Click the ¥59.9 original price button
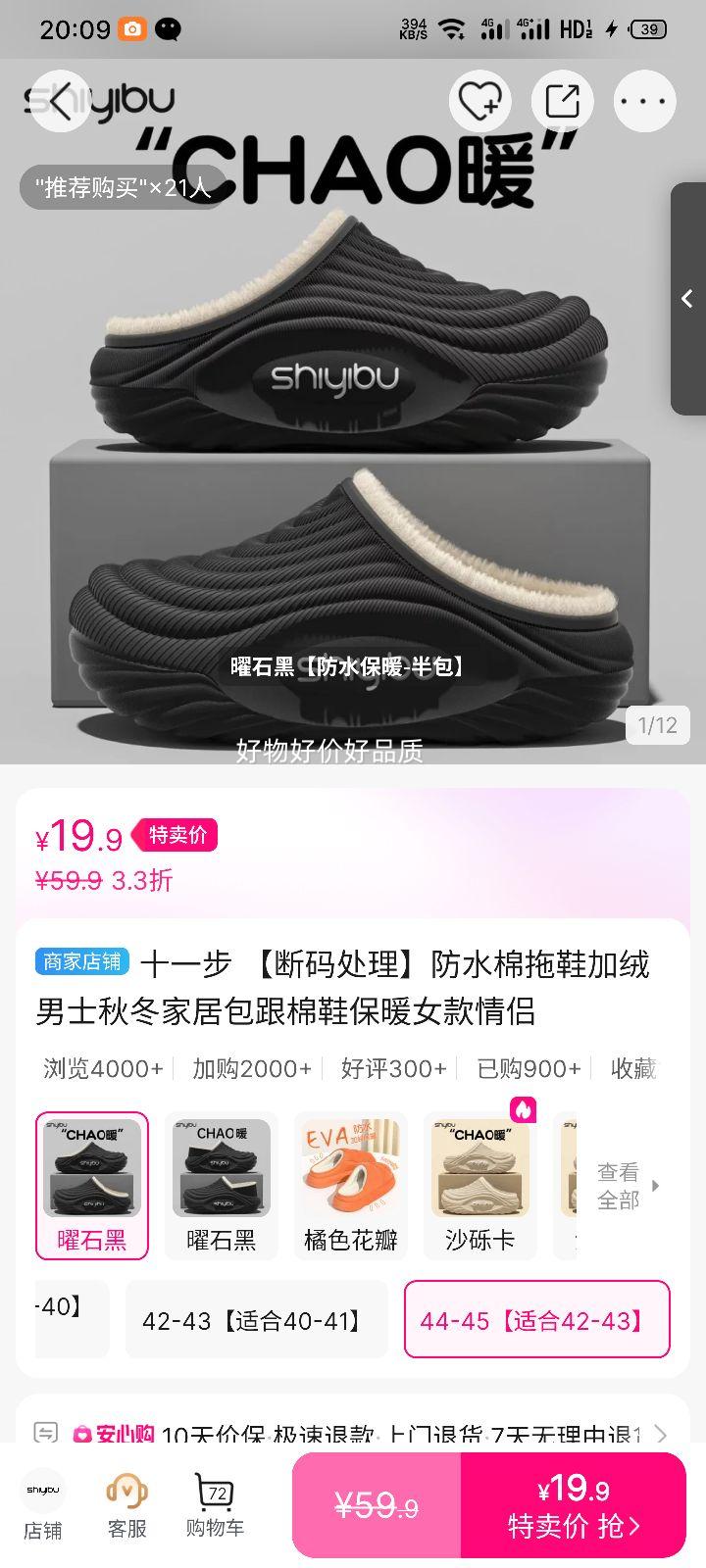706x1568 pixels. (x=377, y=1503)
